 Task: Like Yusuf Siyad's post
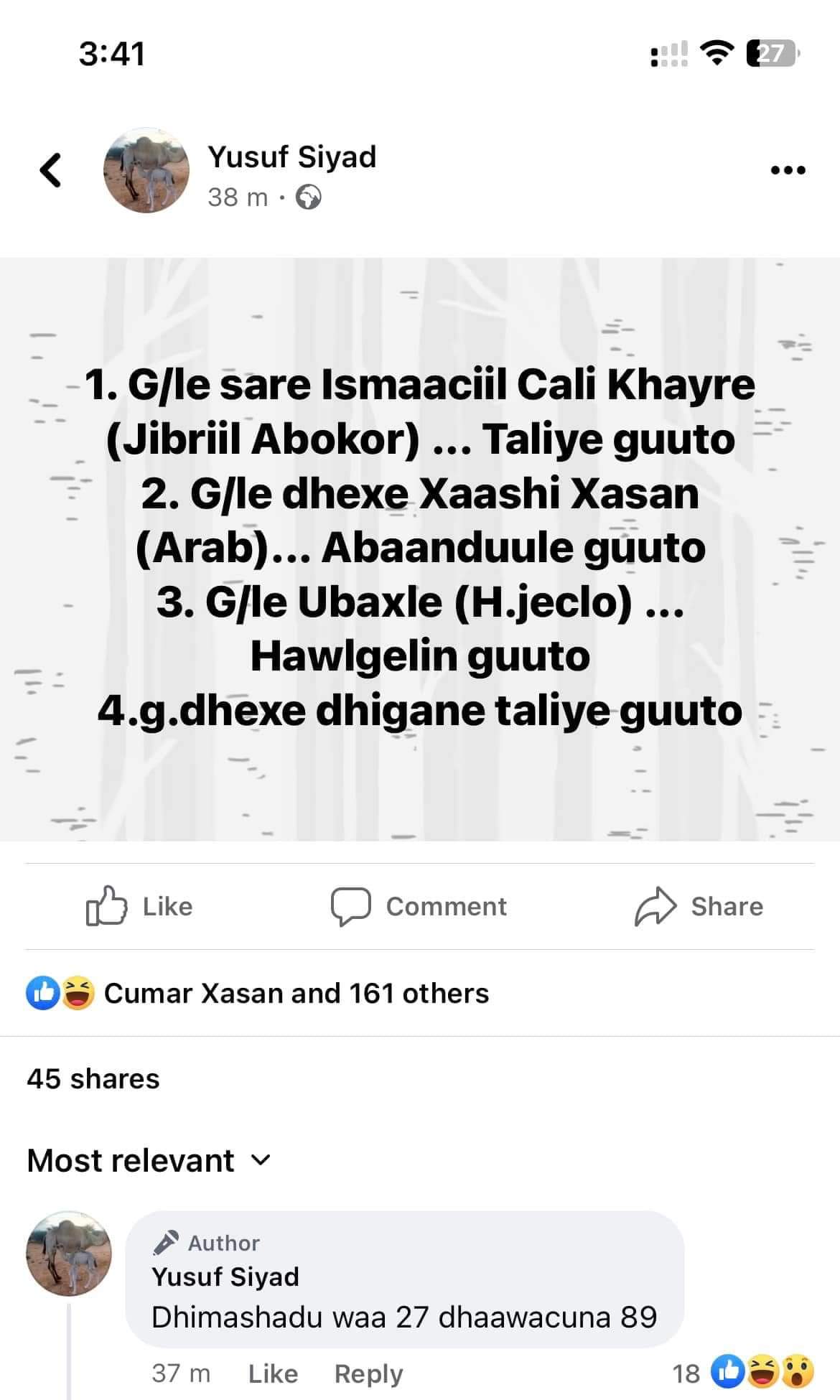click(140, 907)
